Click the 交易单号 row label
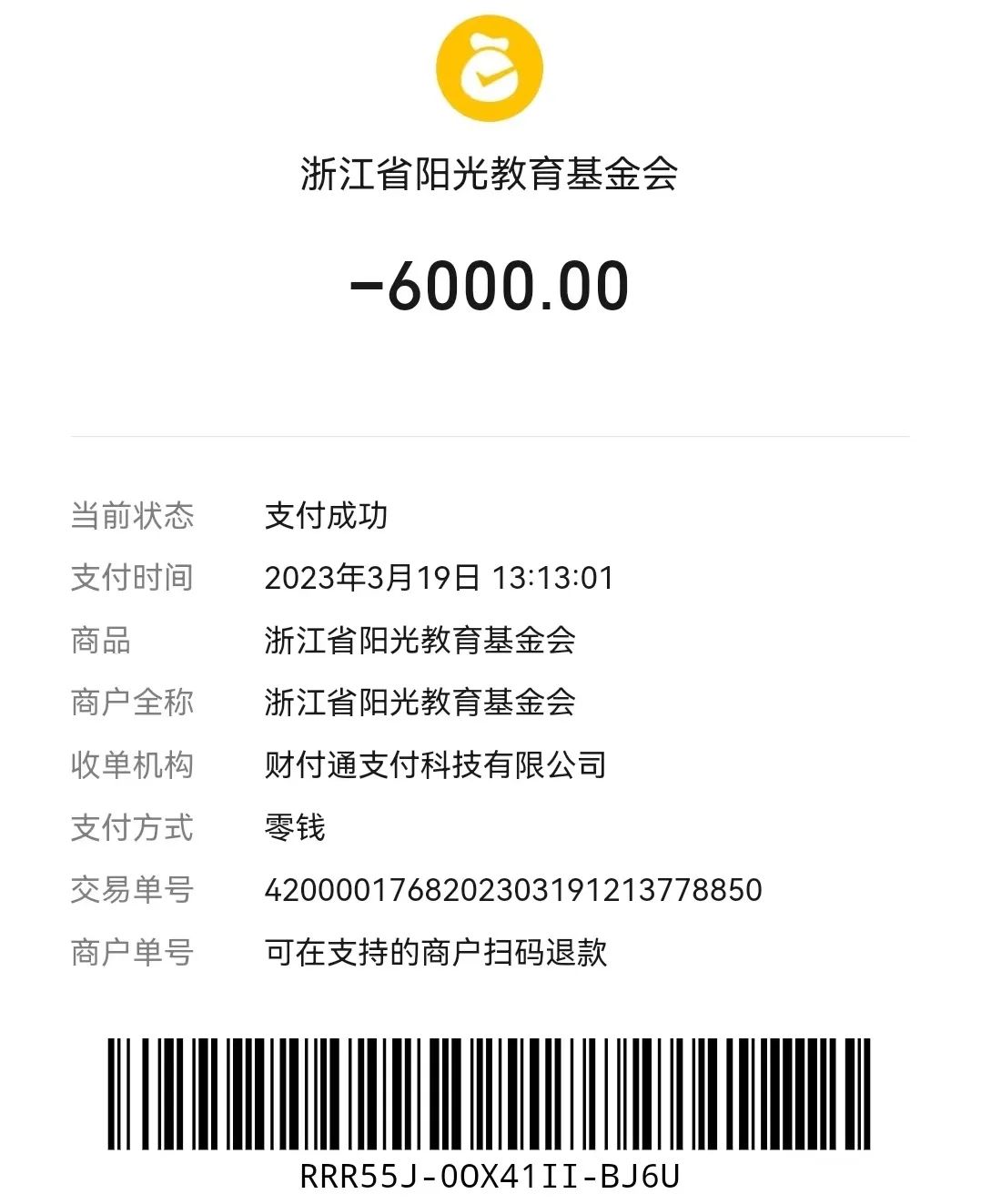 pos(133,890)
